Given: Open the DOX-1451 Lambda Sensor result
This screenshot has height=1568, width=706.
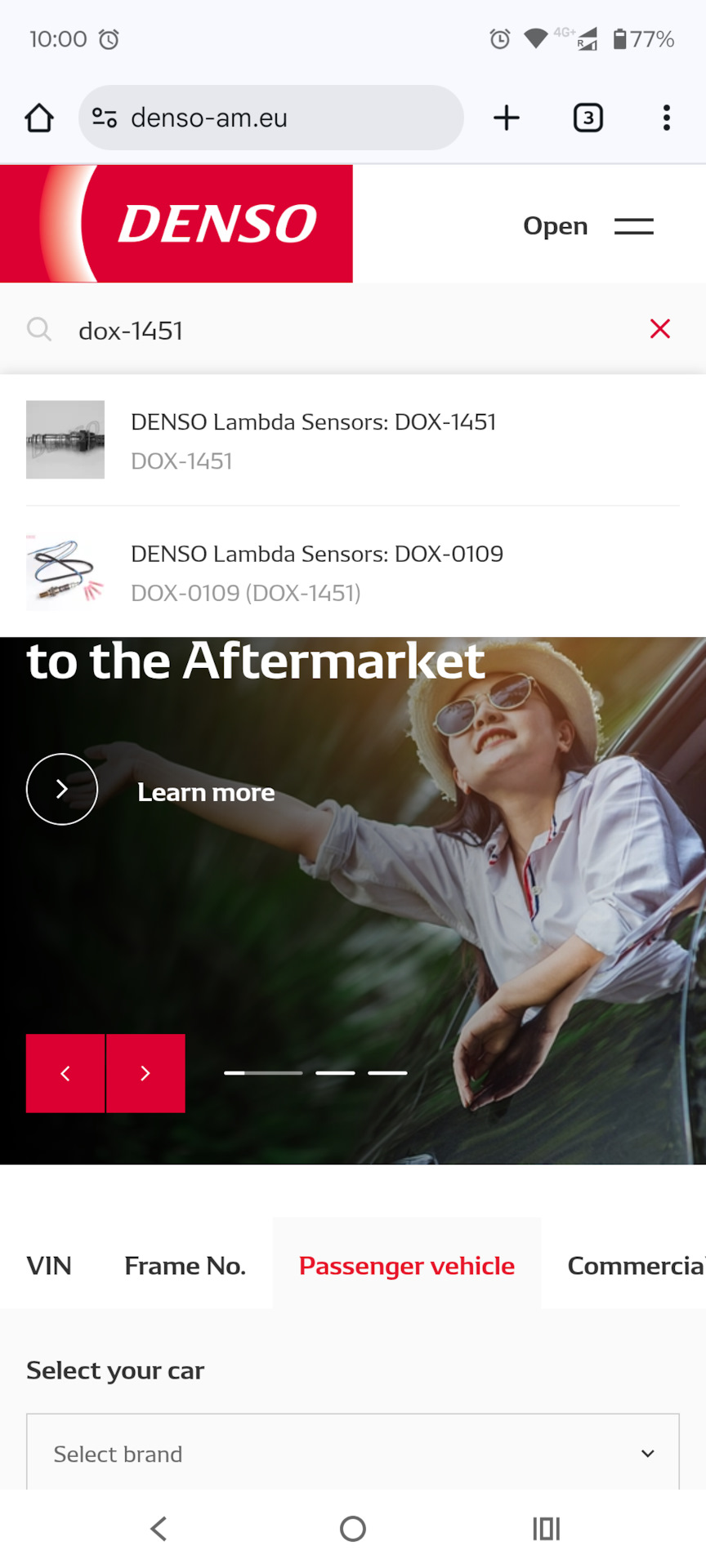Looking at the screenshot, I should pyautogui.click(x=314, y=439).
